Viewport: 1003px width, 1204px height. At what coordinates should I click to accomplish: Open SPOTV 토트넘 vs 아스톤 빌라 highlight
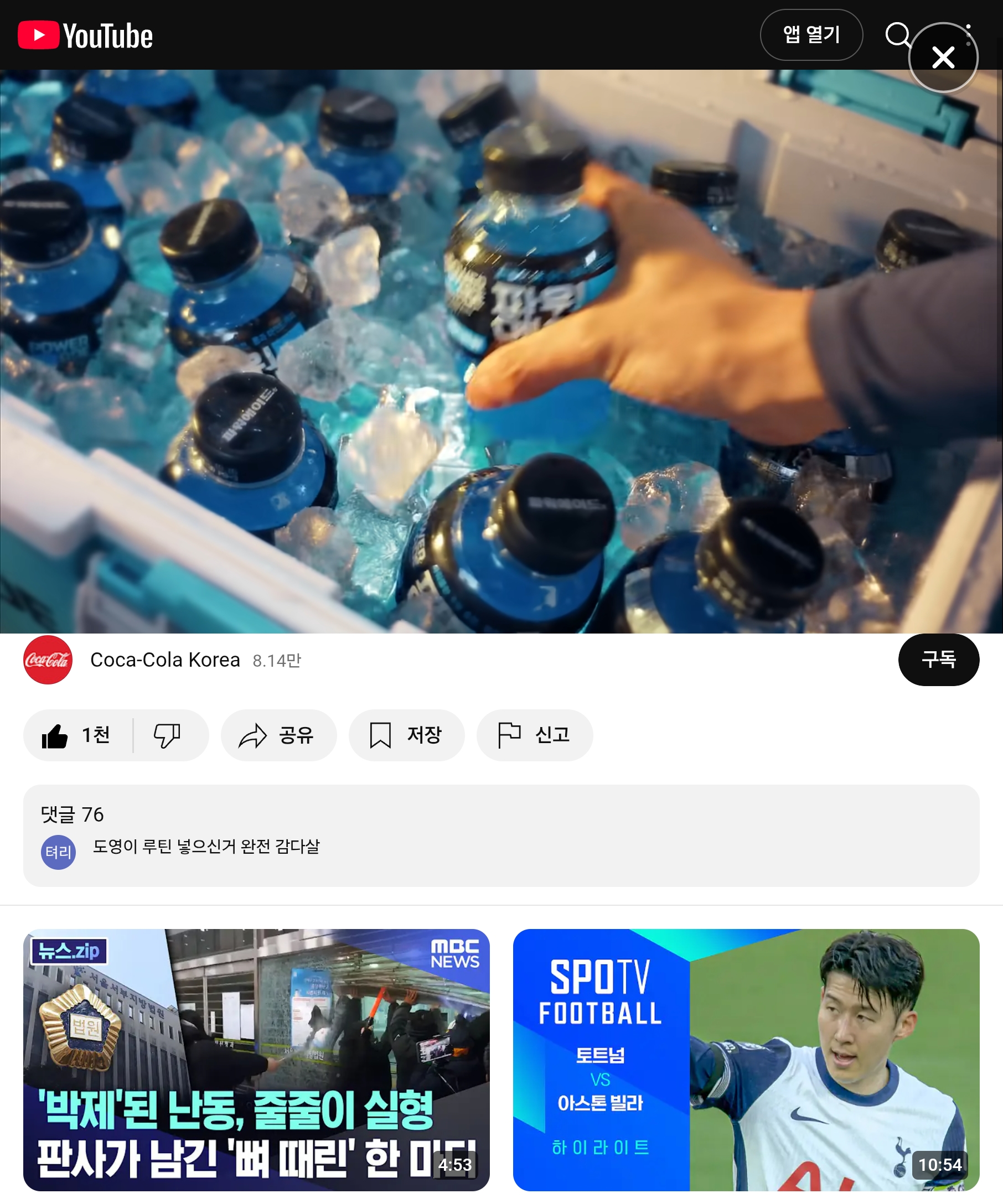click(x=746, y=1060)
